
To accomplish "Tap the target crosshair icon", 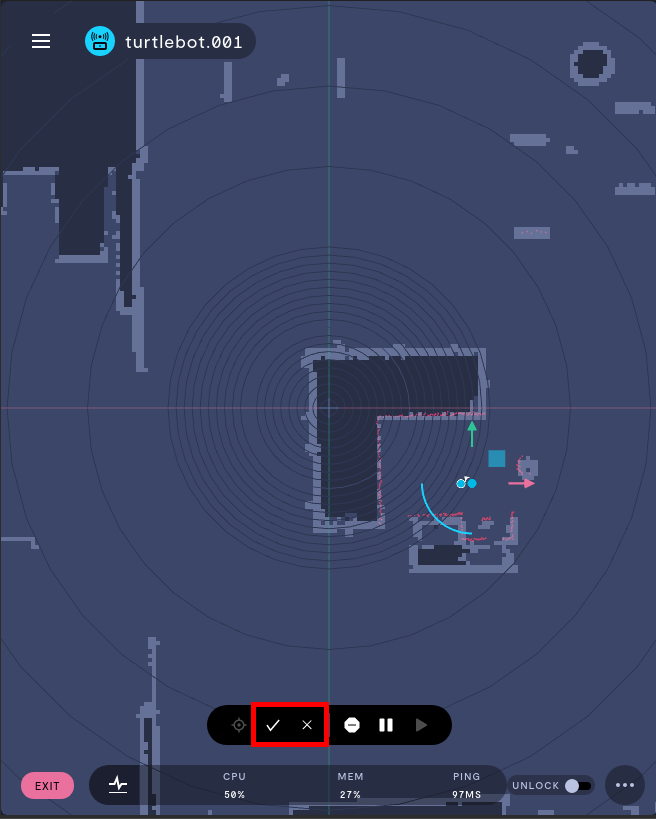I will tap(238, 725).
